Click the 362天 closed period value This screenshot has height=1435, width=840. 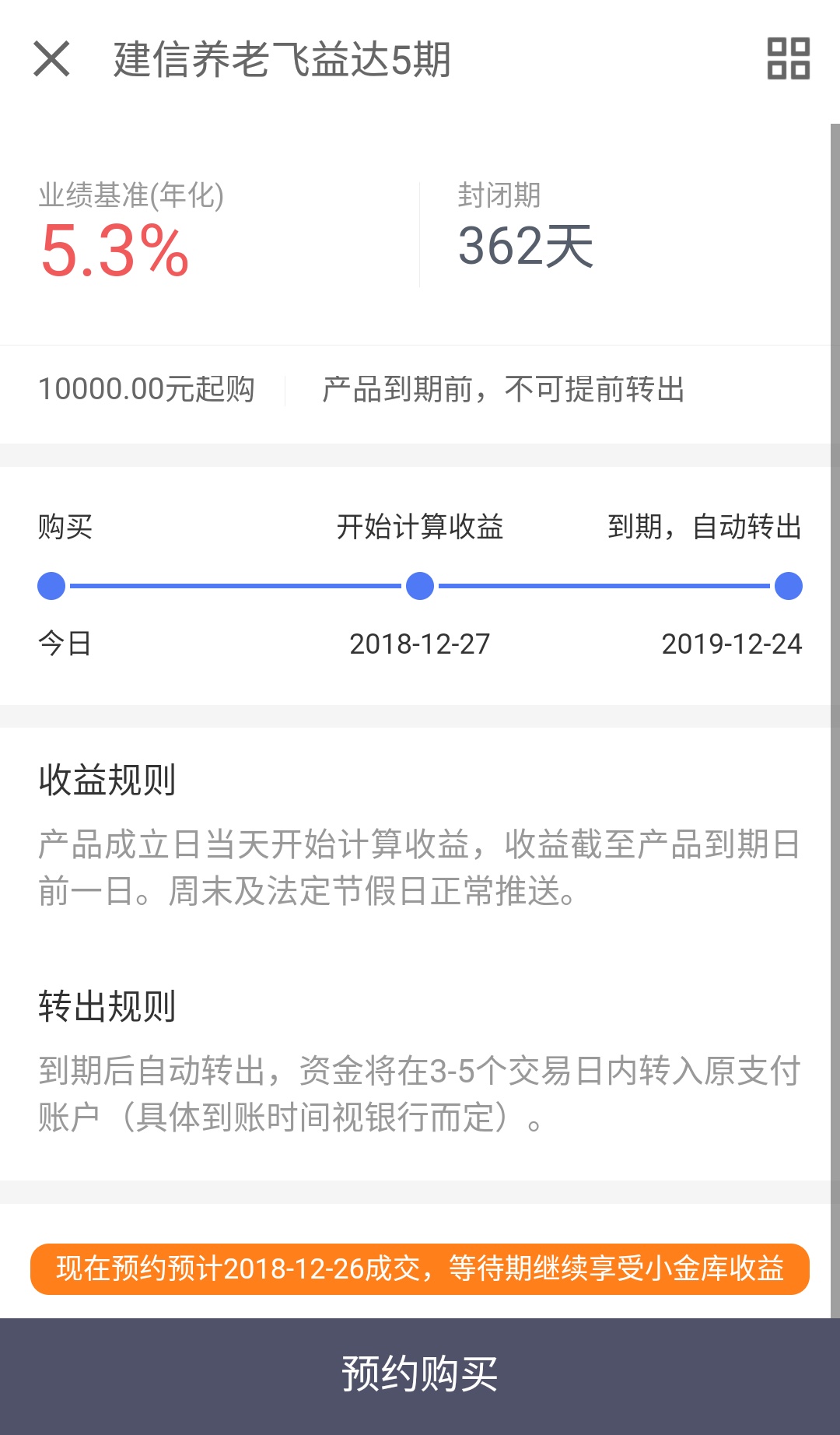tap(526, 247)
